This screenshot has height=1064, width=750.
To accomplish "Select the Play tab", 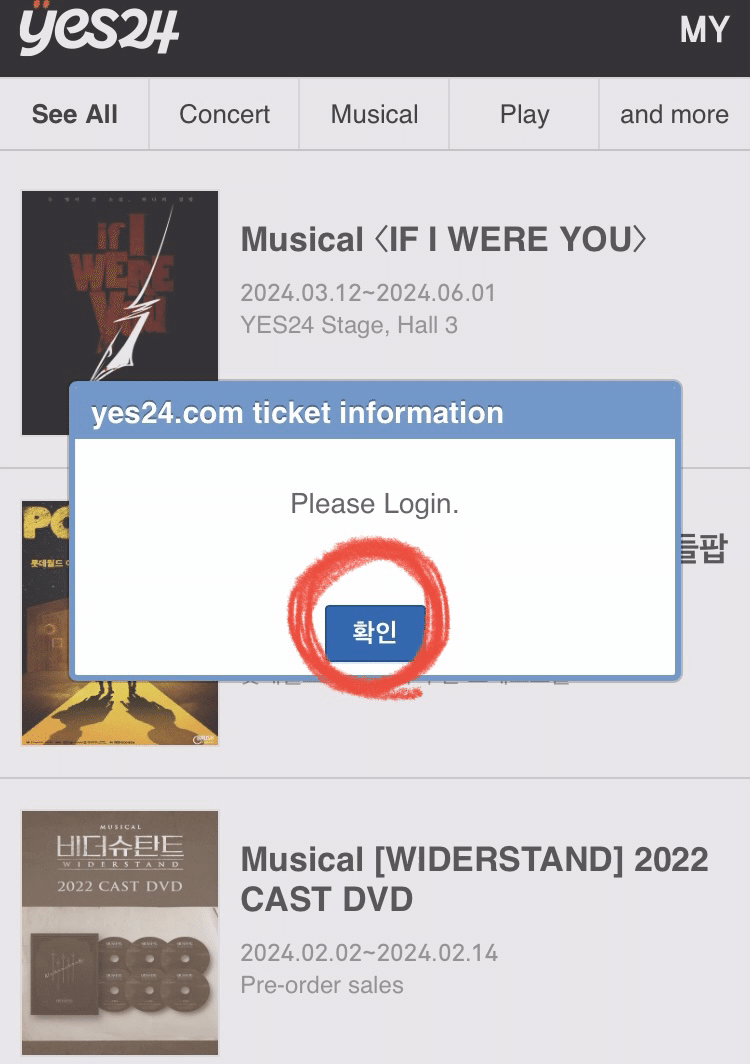I will (523, 114).
